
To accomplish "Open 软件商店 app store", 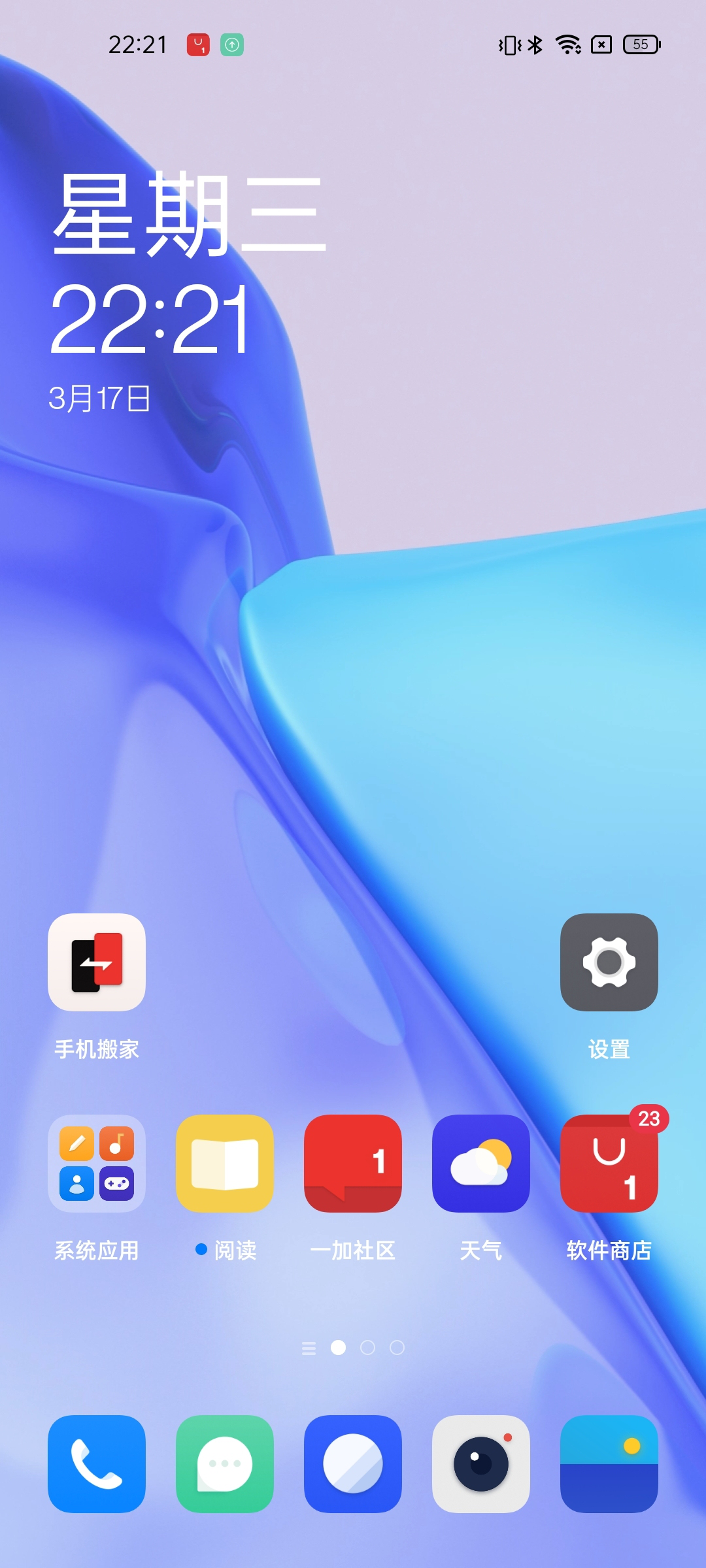I will [609, 1164].
